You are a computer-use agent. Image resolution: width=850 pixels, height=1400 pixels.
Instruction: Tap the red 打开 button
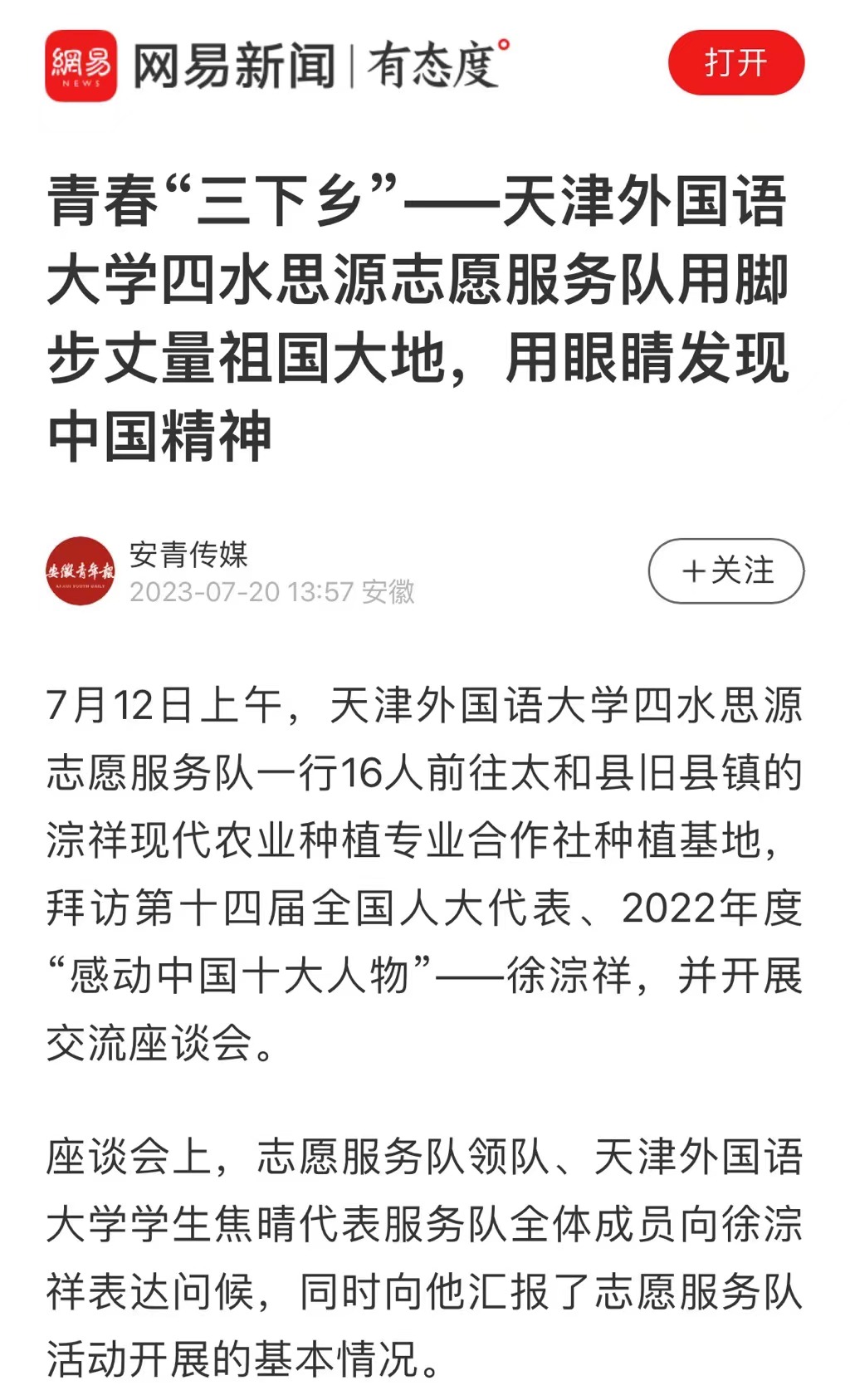pos(735,63)
